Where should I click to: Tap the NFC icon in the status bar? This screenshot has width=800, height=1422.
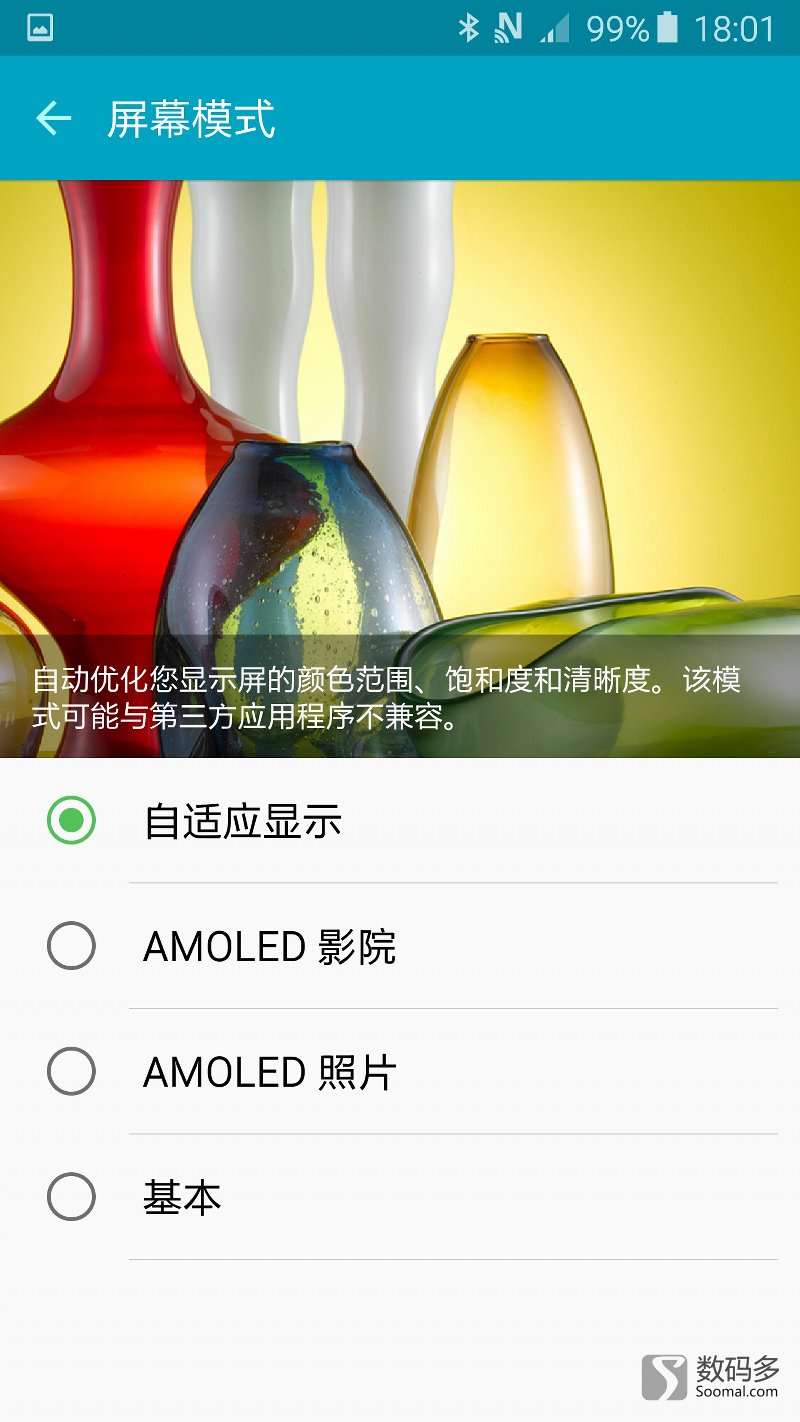tap(510, 27)
